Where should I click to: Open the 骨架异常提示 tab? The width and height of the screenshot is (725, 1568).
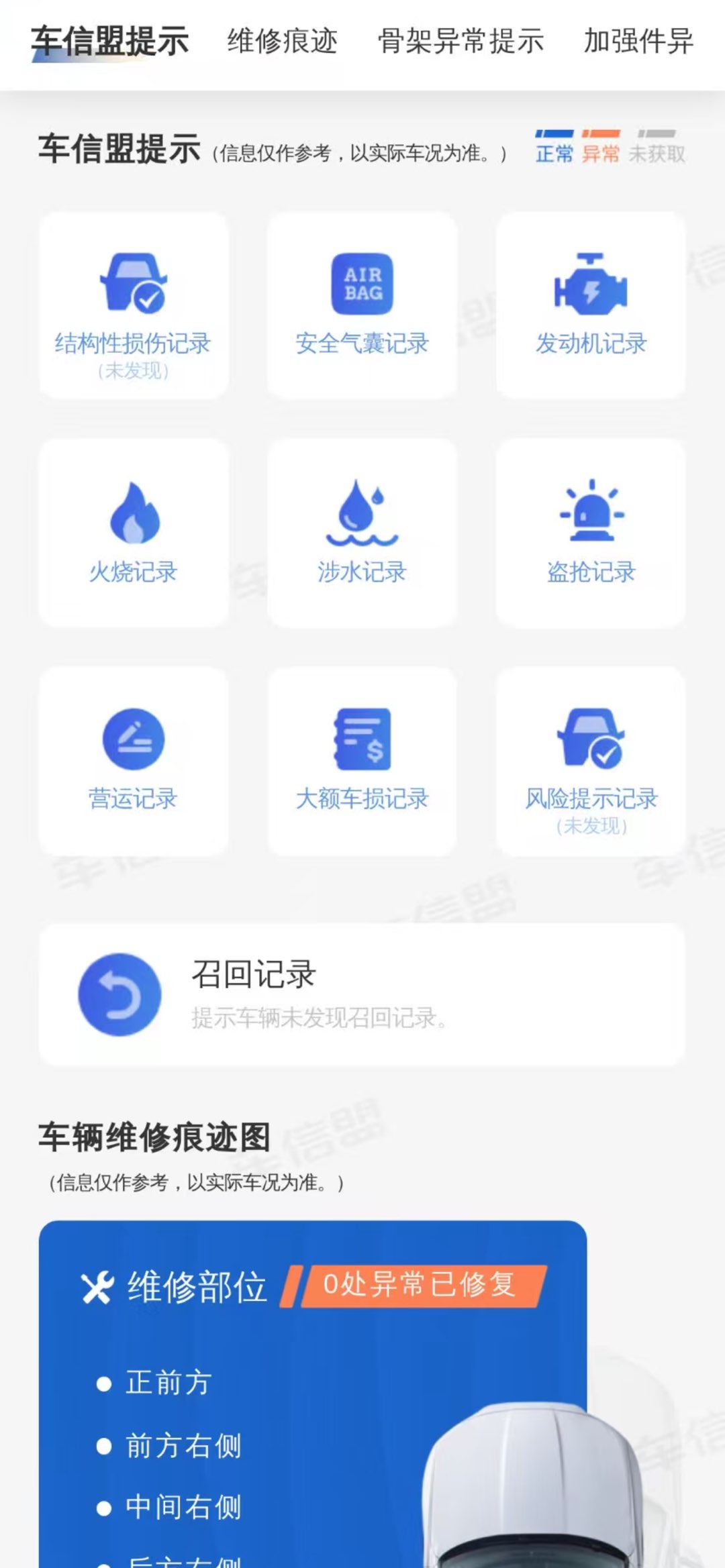(x=461, y=42)
